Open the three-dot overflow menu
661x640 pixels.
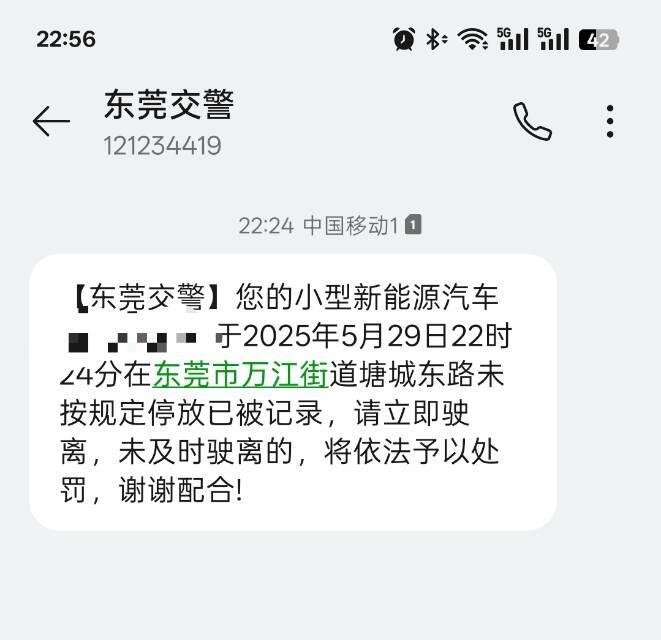[610, 122]
